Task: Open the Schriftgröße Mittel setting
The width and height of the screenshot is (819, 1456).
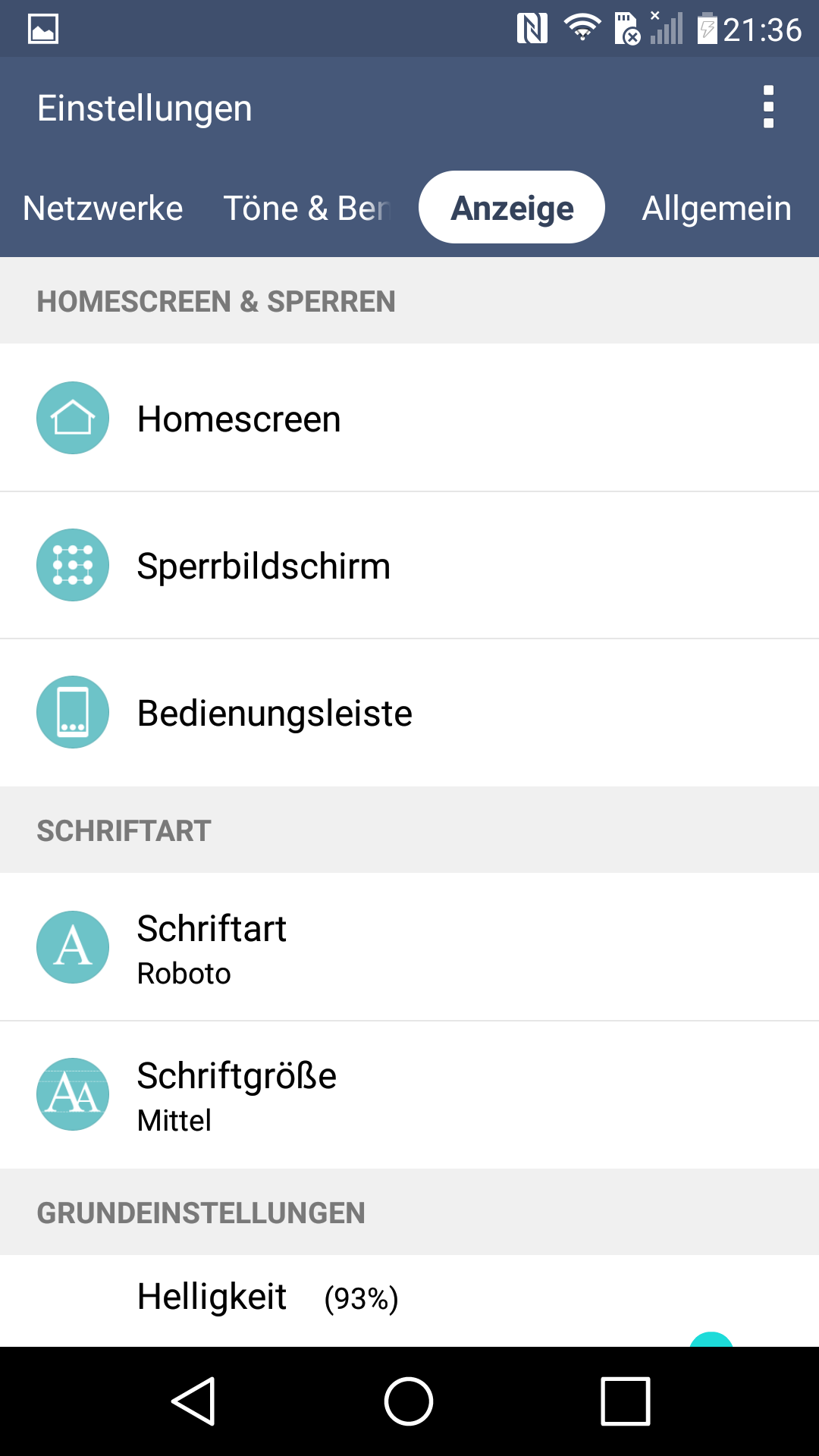Action: click(409, 1094)
